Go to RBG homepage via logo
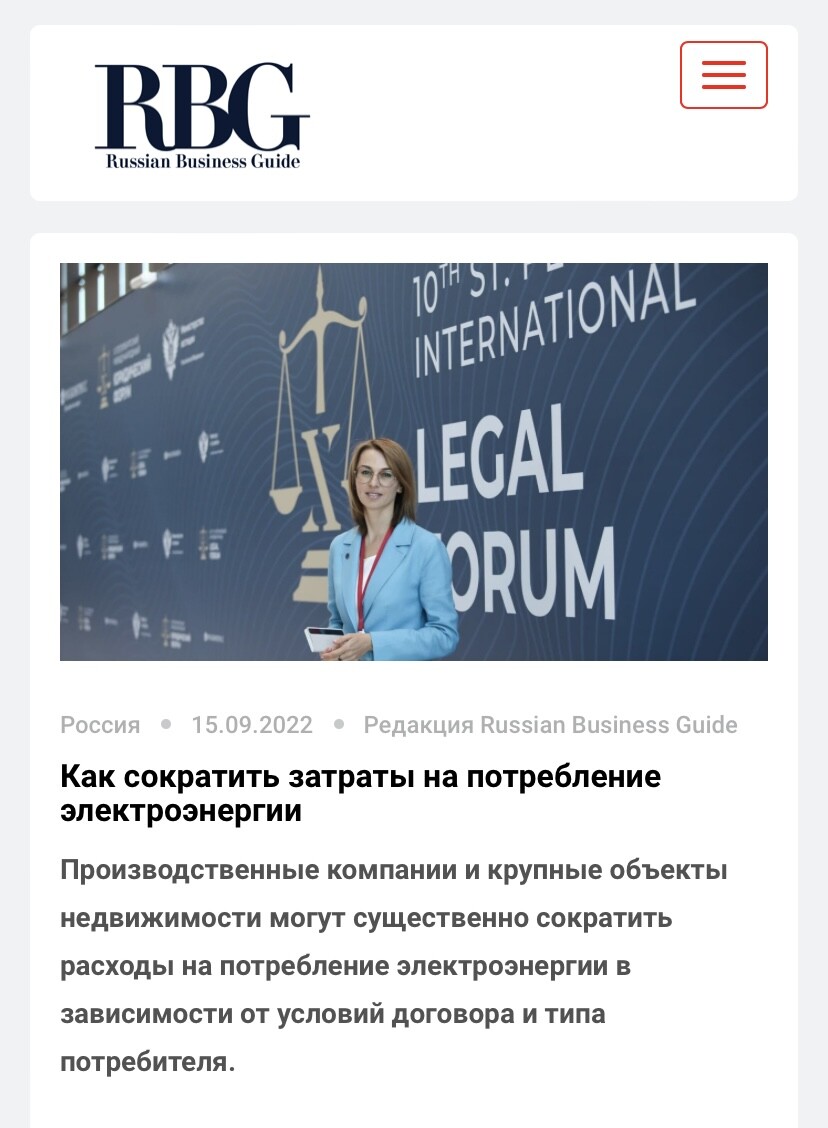 [202, 115]
